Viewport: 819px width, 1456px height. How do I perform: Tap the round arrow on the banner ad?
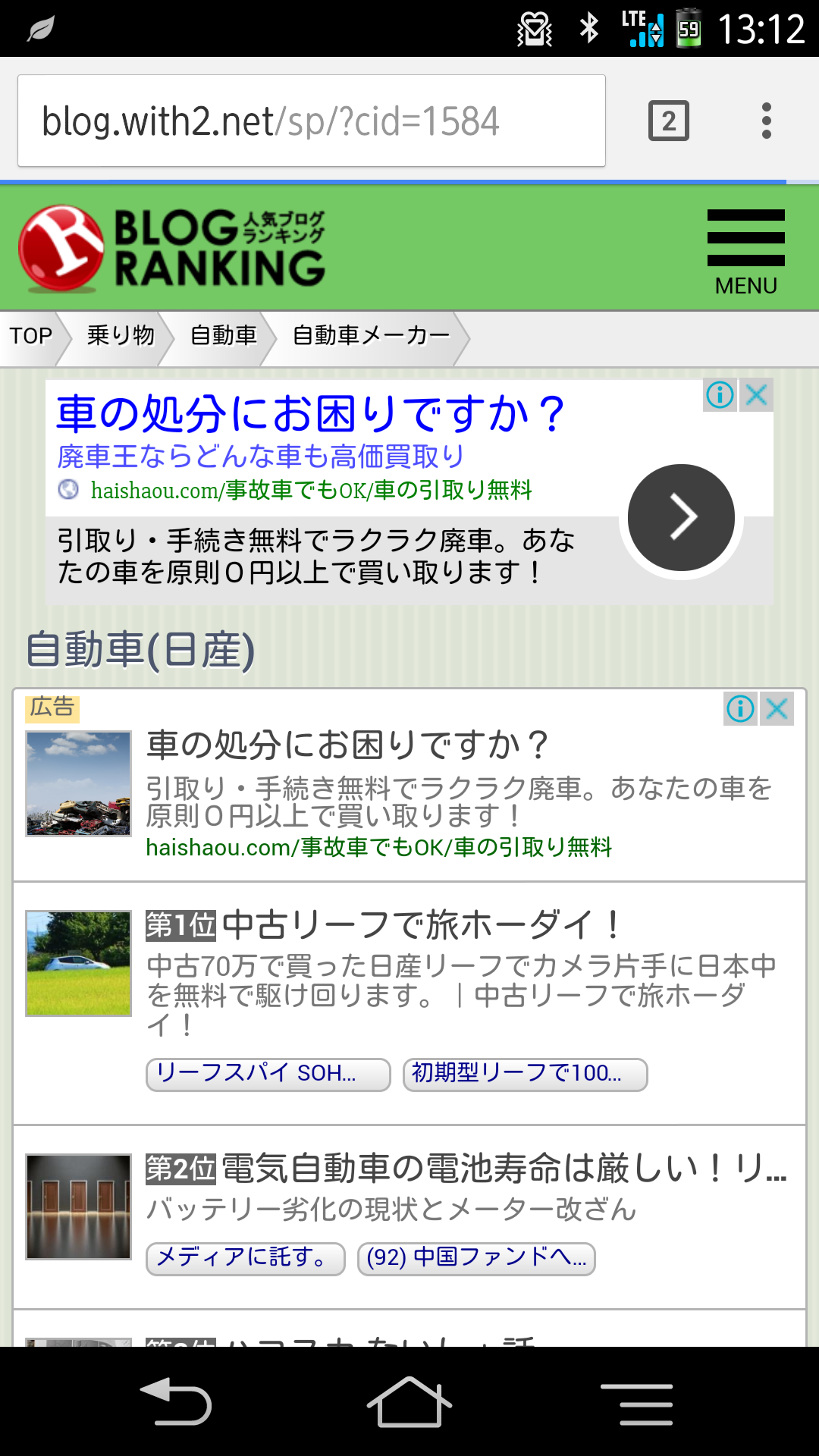681,518
